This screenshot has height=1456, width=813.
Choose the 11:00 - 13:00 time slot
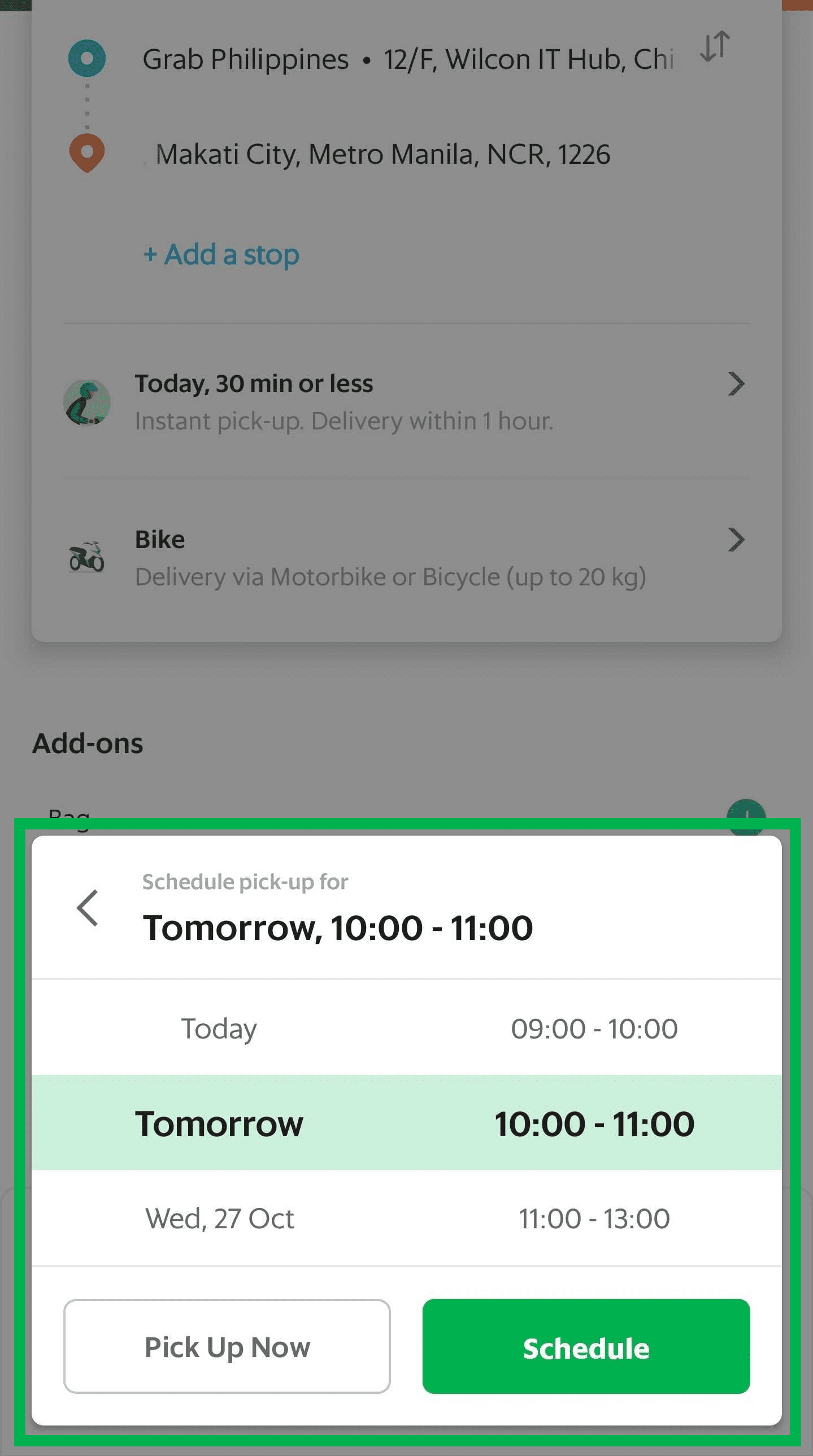click(594, 1219)
